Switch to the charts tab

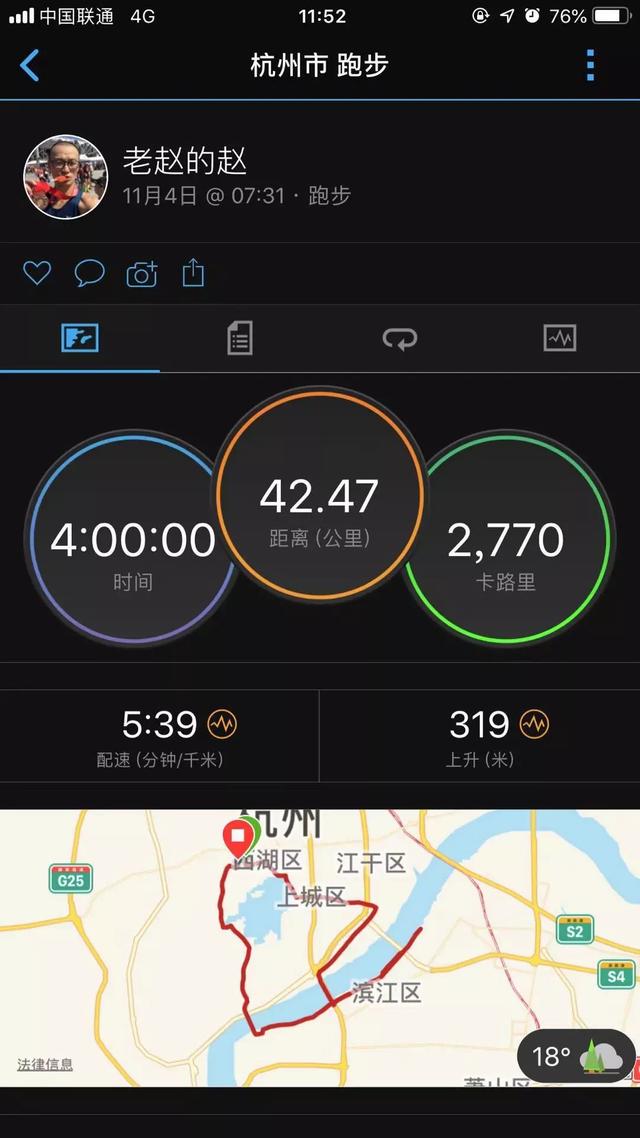point(559,338)
